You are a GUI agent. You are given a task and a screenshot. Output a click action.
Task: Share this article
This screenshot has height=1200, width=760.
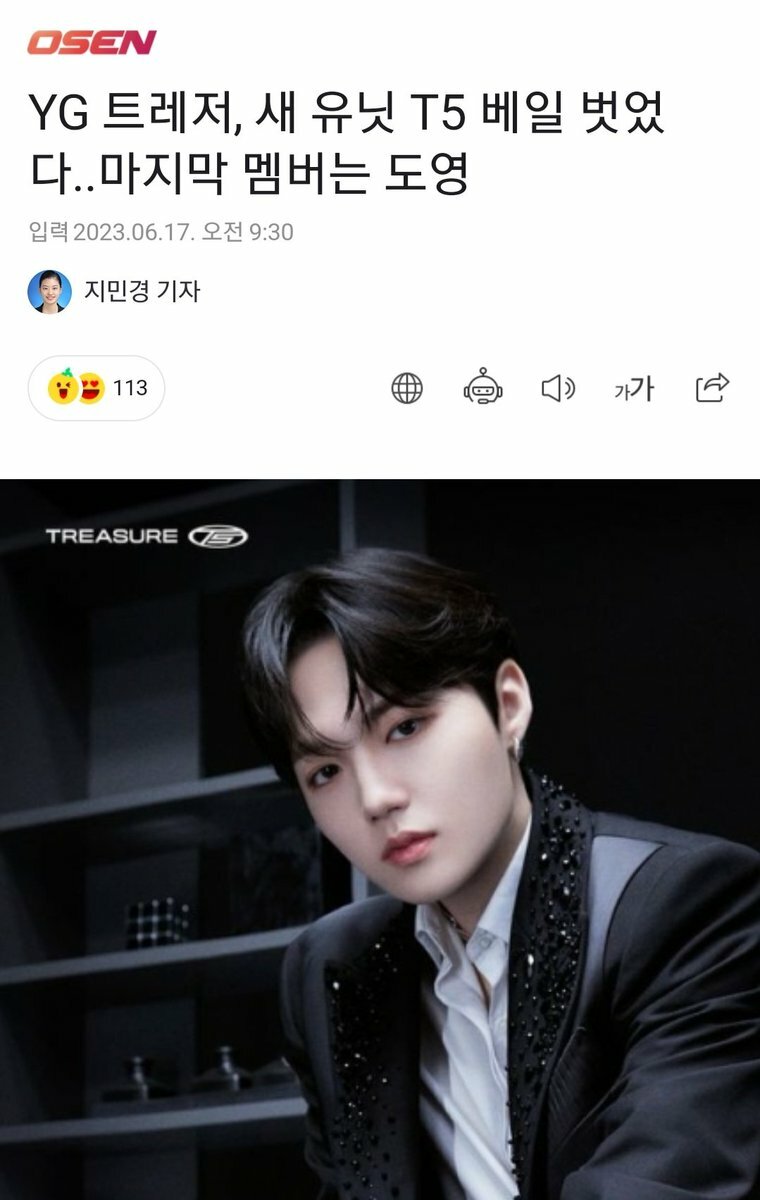pos(712,388)
